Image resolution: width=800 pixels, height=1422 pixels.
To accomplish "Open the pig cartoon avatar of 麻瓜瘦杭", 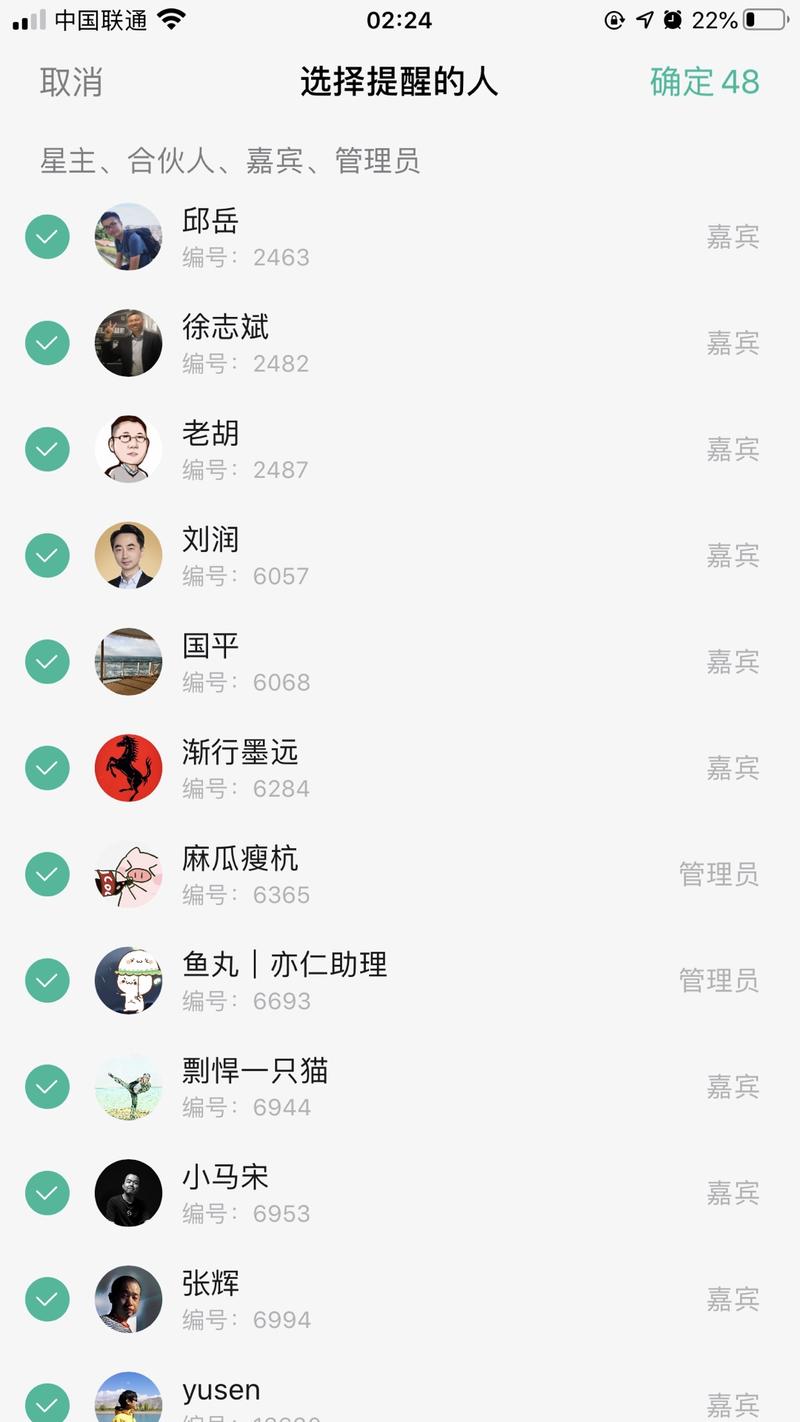I will (x=128, y=874).
